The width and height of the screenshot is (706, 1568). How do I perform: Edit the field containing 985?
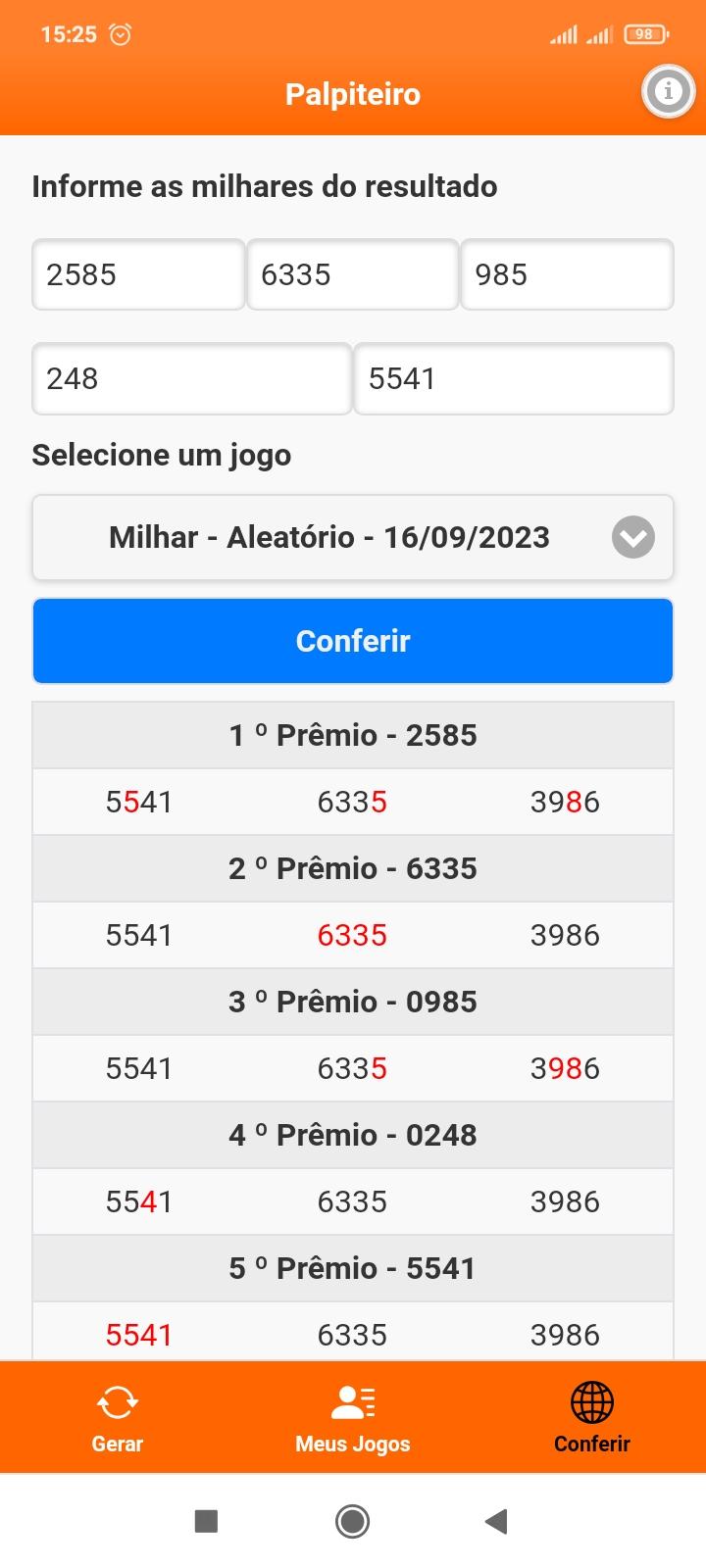click(x=567, y=274)
